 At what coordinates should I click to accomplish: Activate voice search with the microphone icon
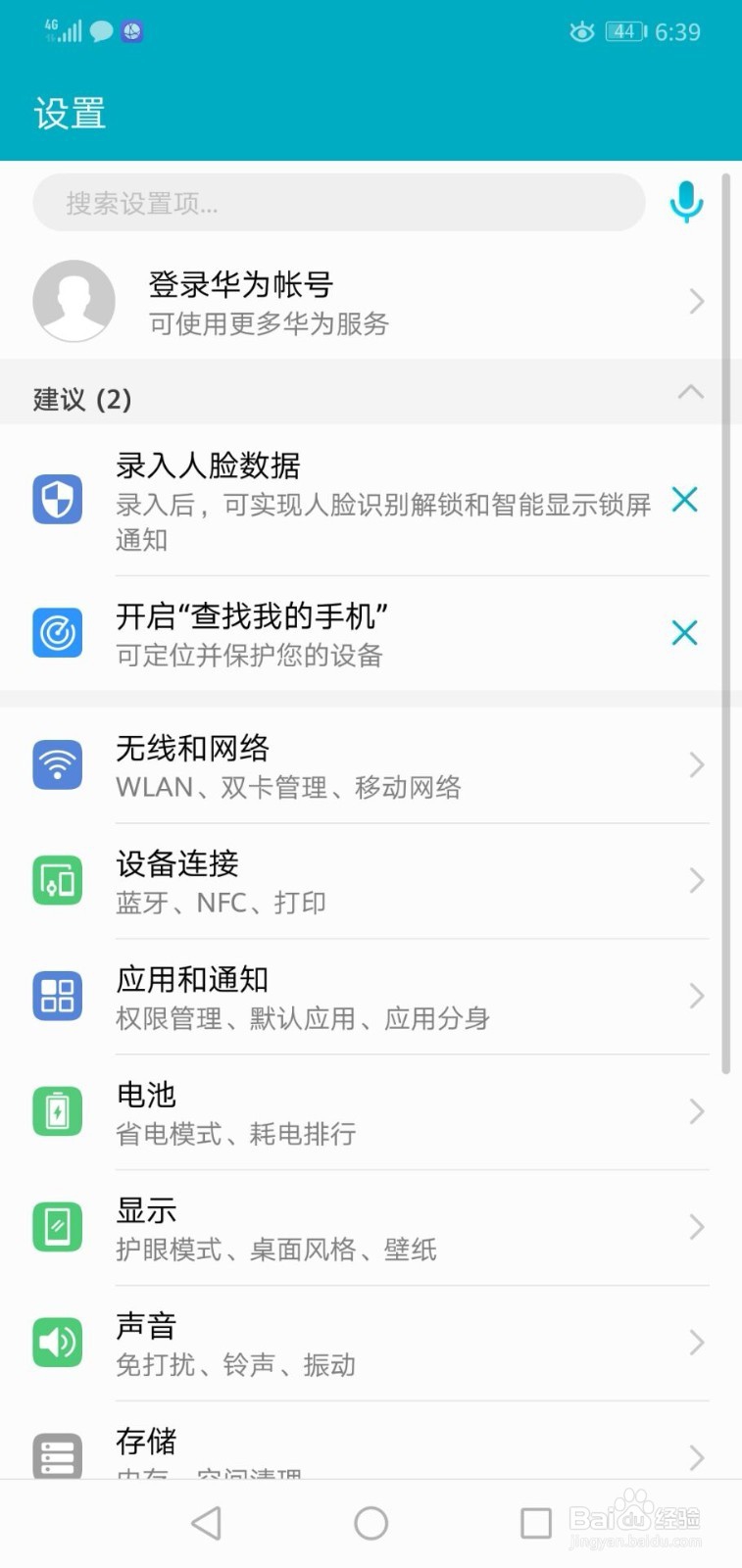686,203
